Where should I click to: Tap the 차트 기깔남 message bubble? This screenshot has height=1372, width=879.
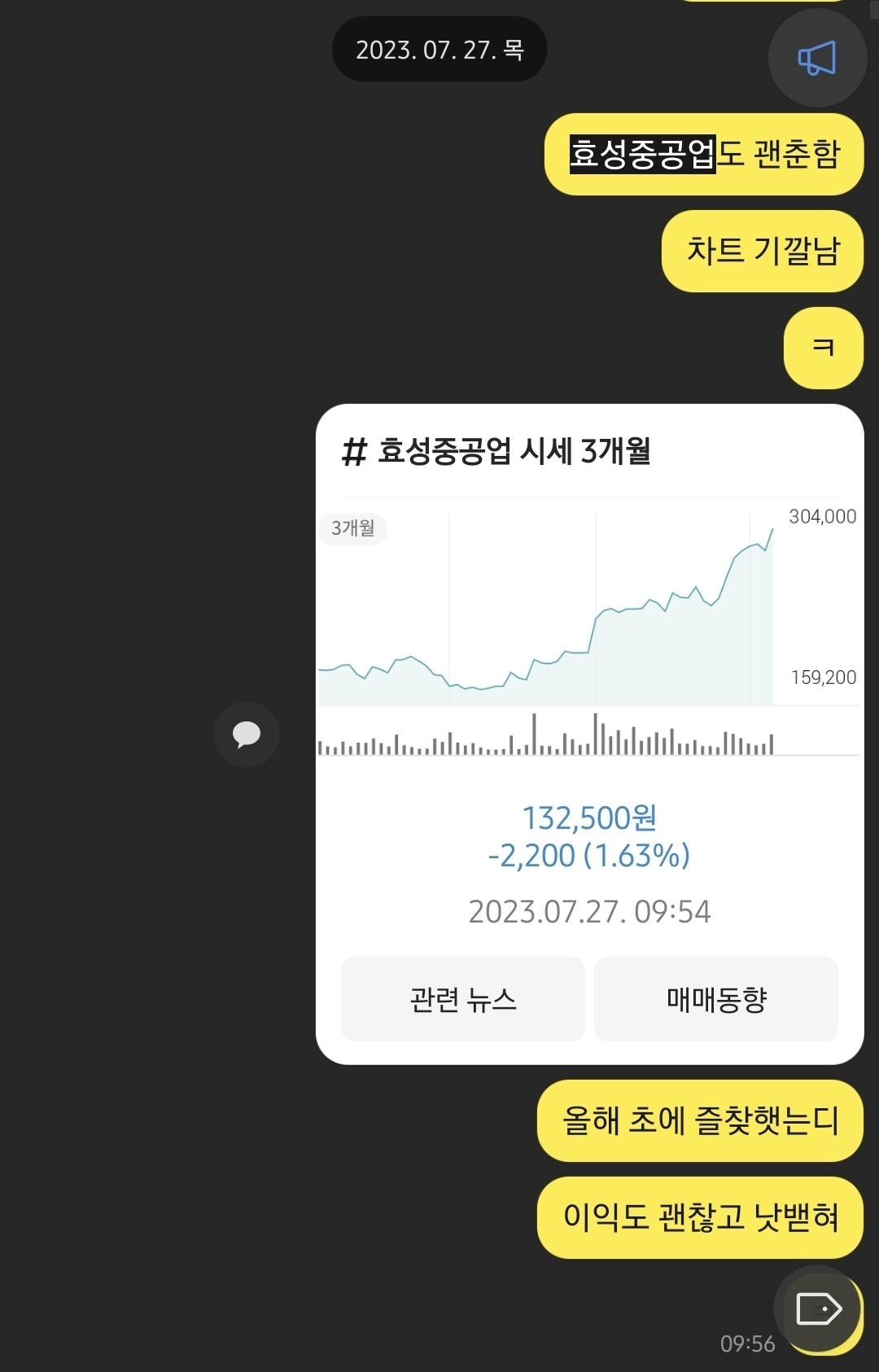(x=762, y=252)
